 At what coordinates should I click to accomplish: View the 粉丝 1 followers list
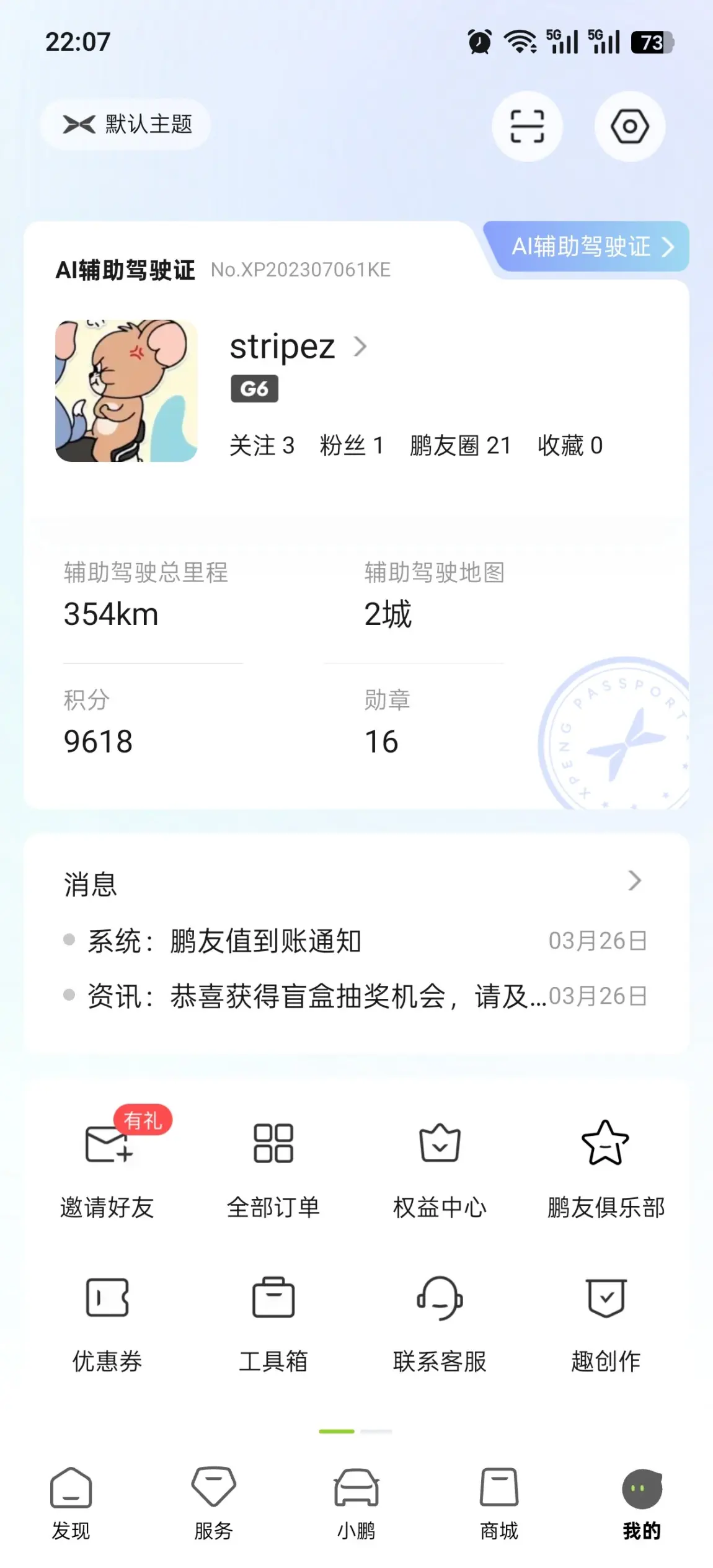point(352,446)
